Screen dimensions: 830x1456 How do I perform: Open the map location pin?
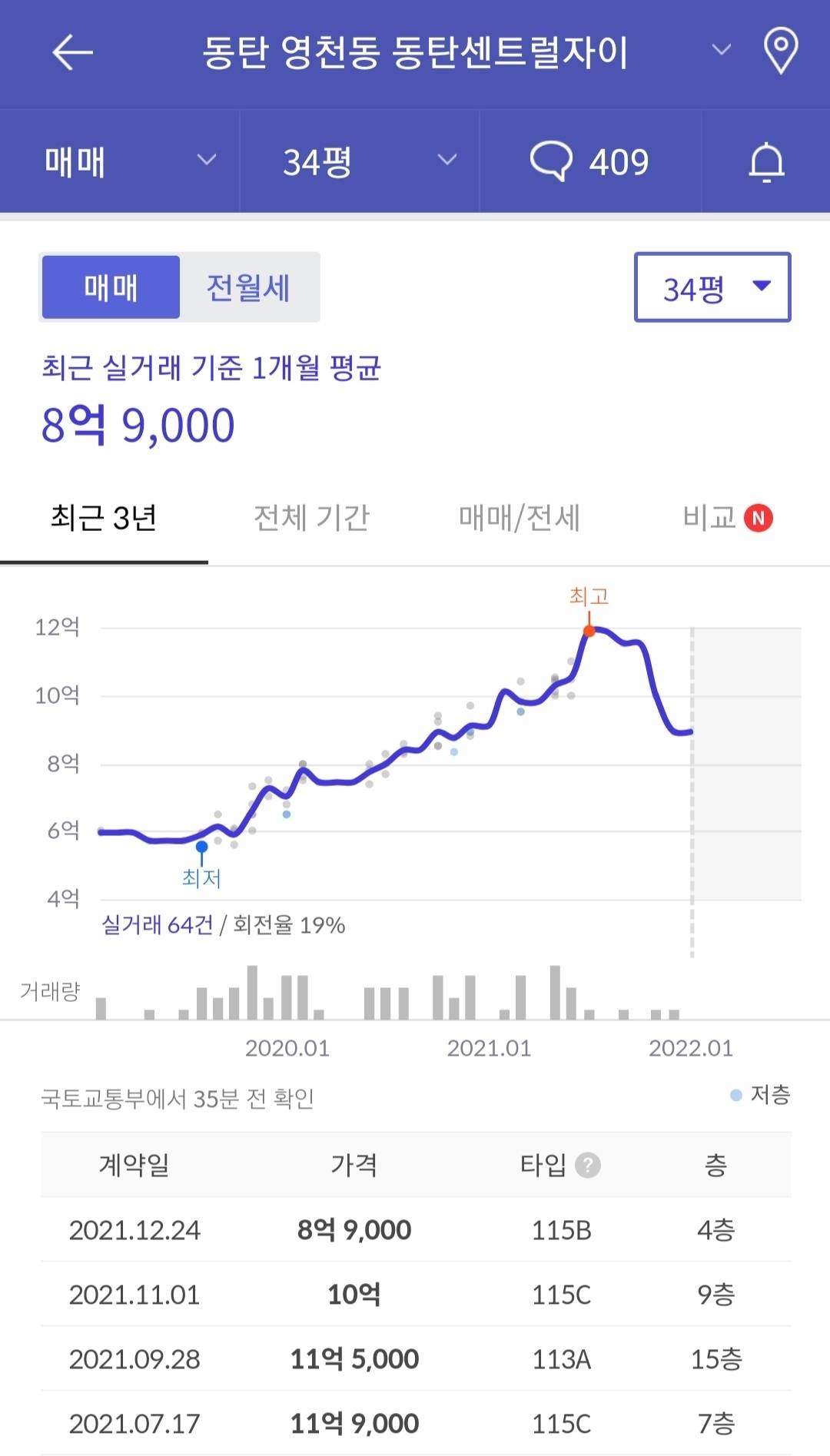[780, 51]
